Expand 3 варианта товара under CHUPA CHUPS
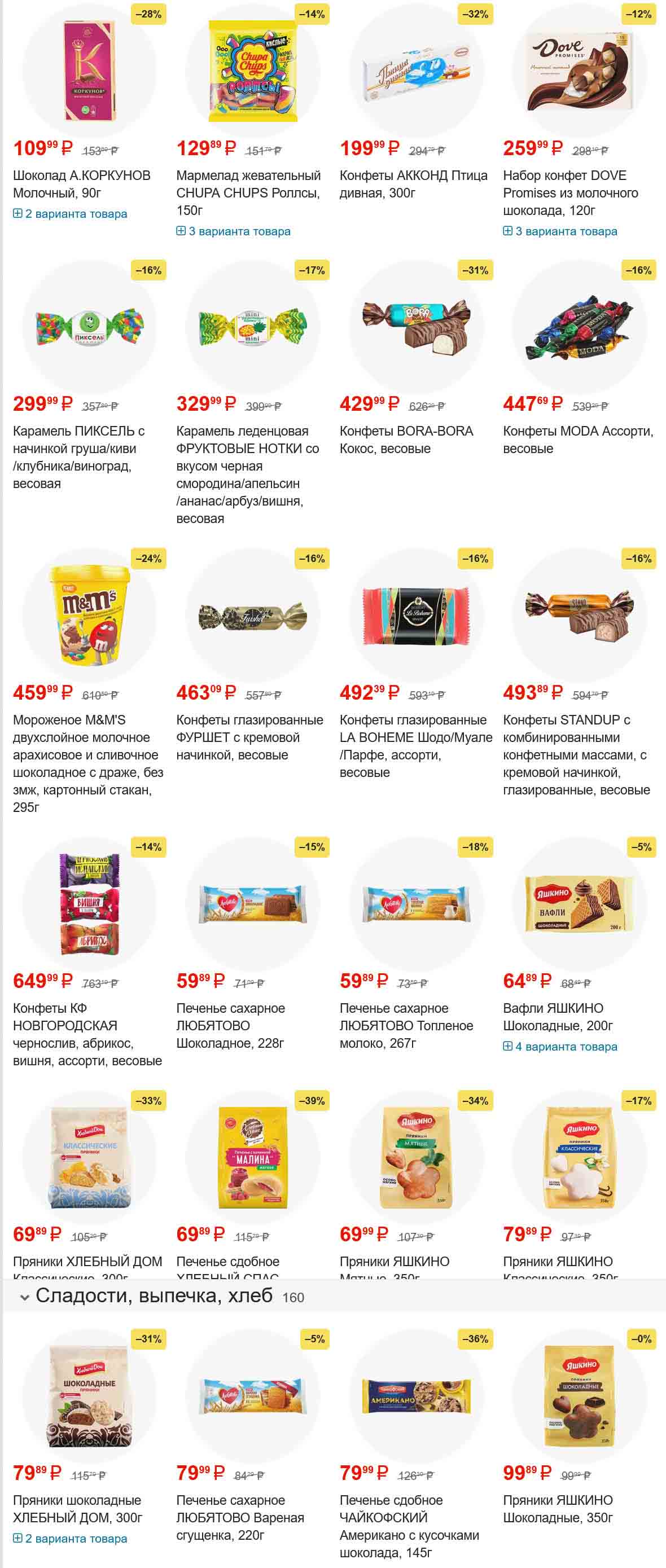Screen dimensions: 666x1568 233,231
